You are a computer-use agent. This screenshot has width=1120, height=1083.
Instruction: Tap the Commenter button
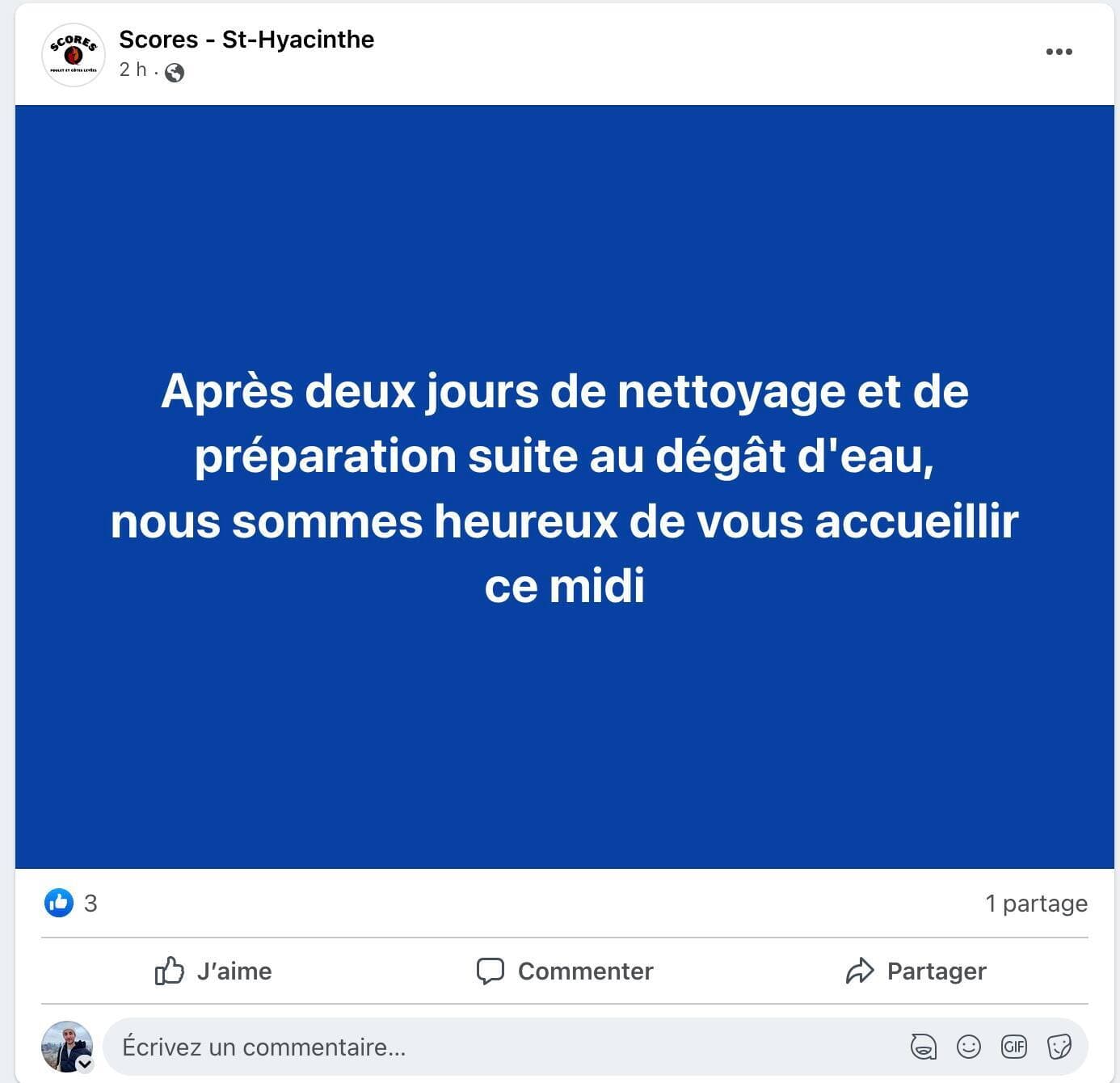pos(565,971)
